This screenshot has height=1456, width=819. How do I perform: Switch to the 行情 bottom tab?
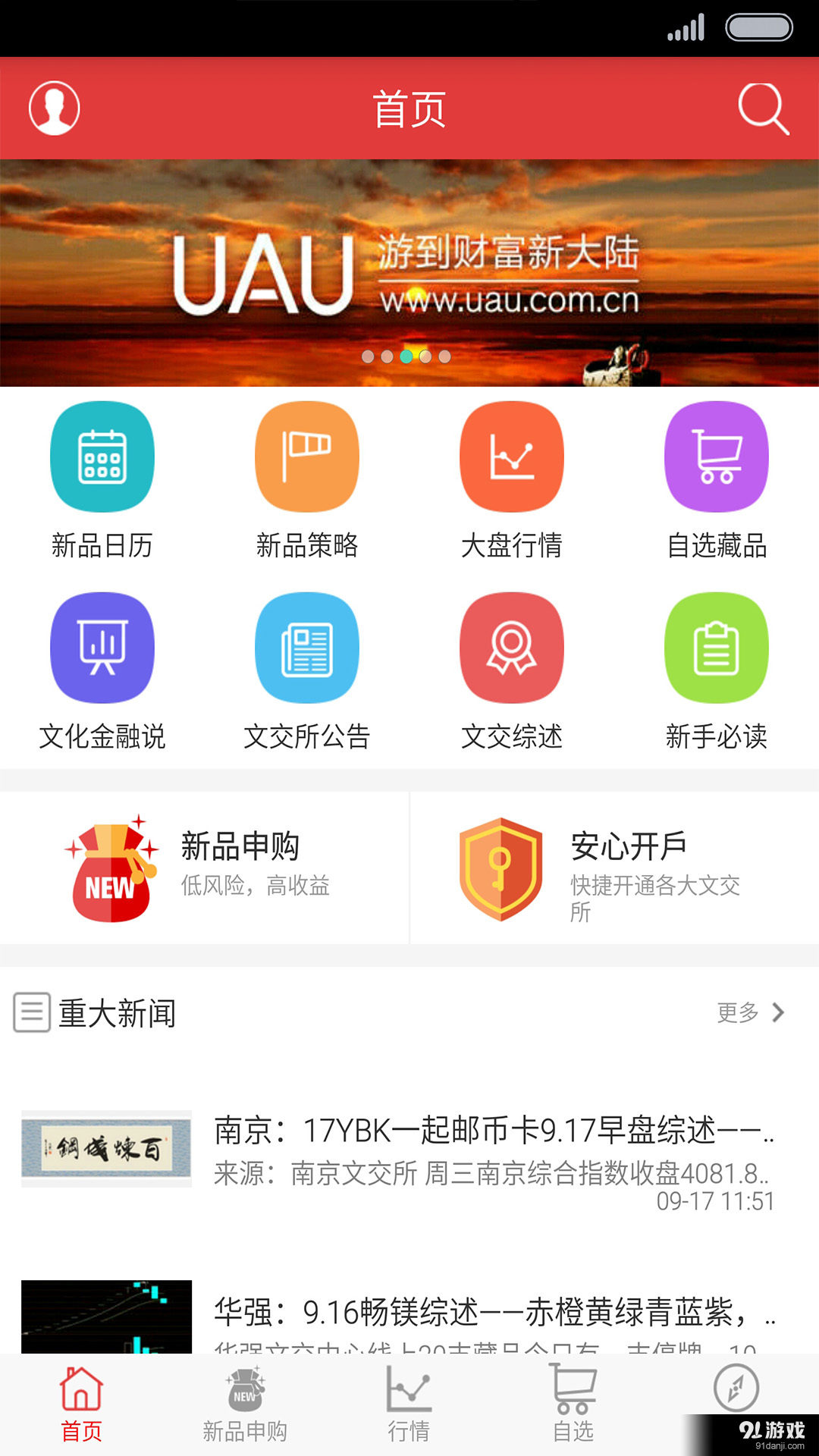pyautogui.click(x=409, y=1407)
